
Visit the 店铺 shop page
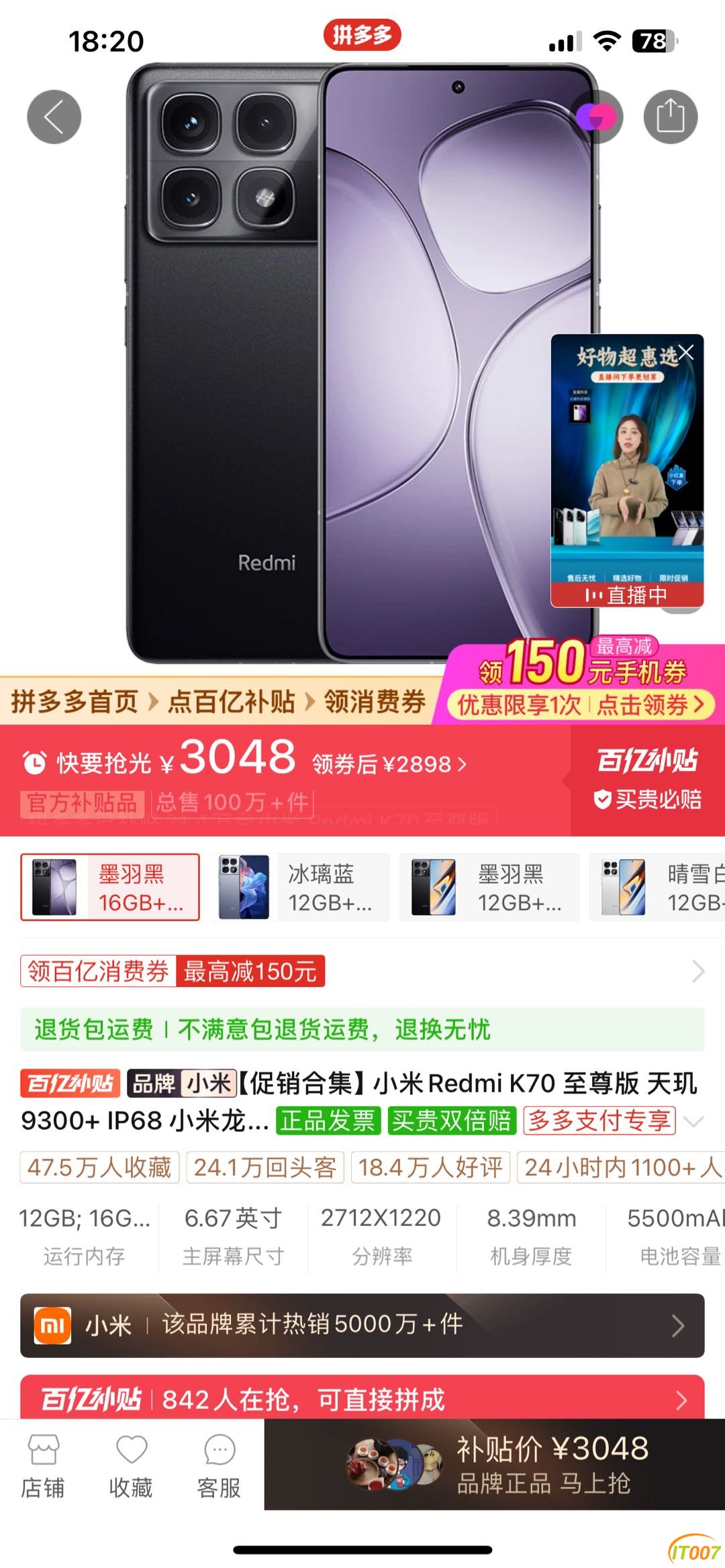(43, 1467)
